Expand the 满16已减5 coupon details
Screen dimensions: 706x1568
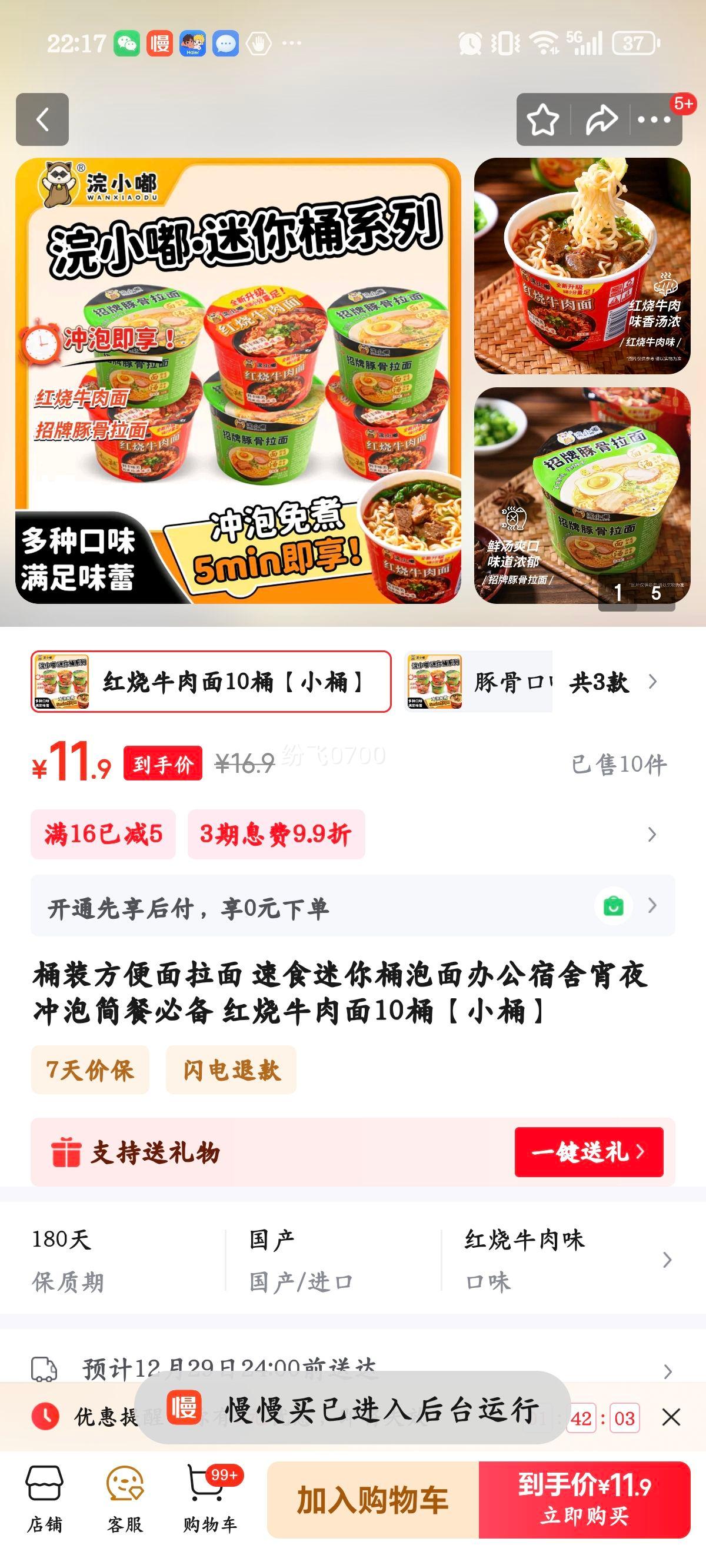click(104, 835)
